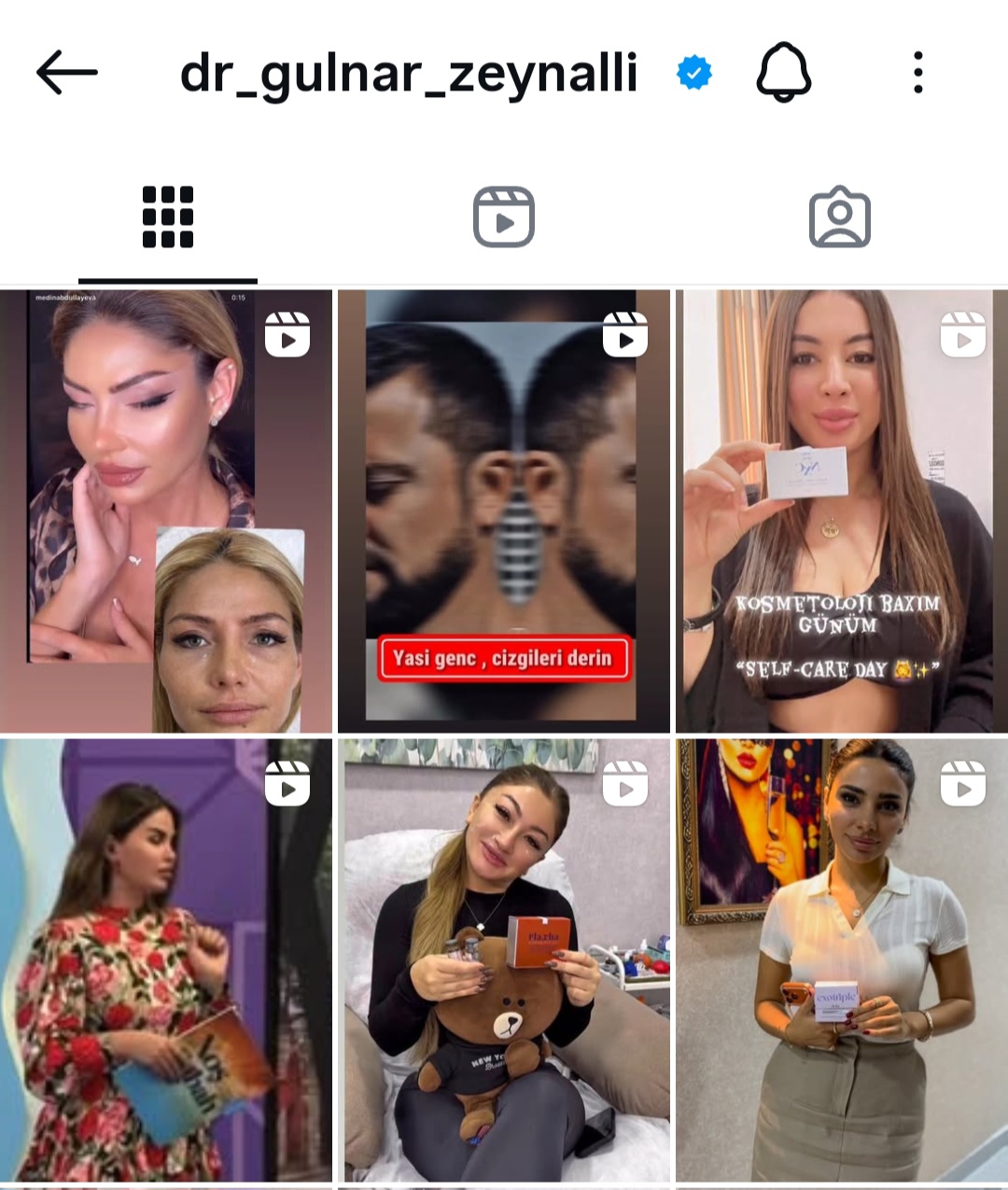Viewport: 1008px width, 1190px height.
Task: Open the reel with the white blouse woman
Action: tap(841, 961)
